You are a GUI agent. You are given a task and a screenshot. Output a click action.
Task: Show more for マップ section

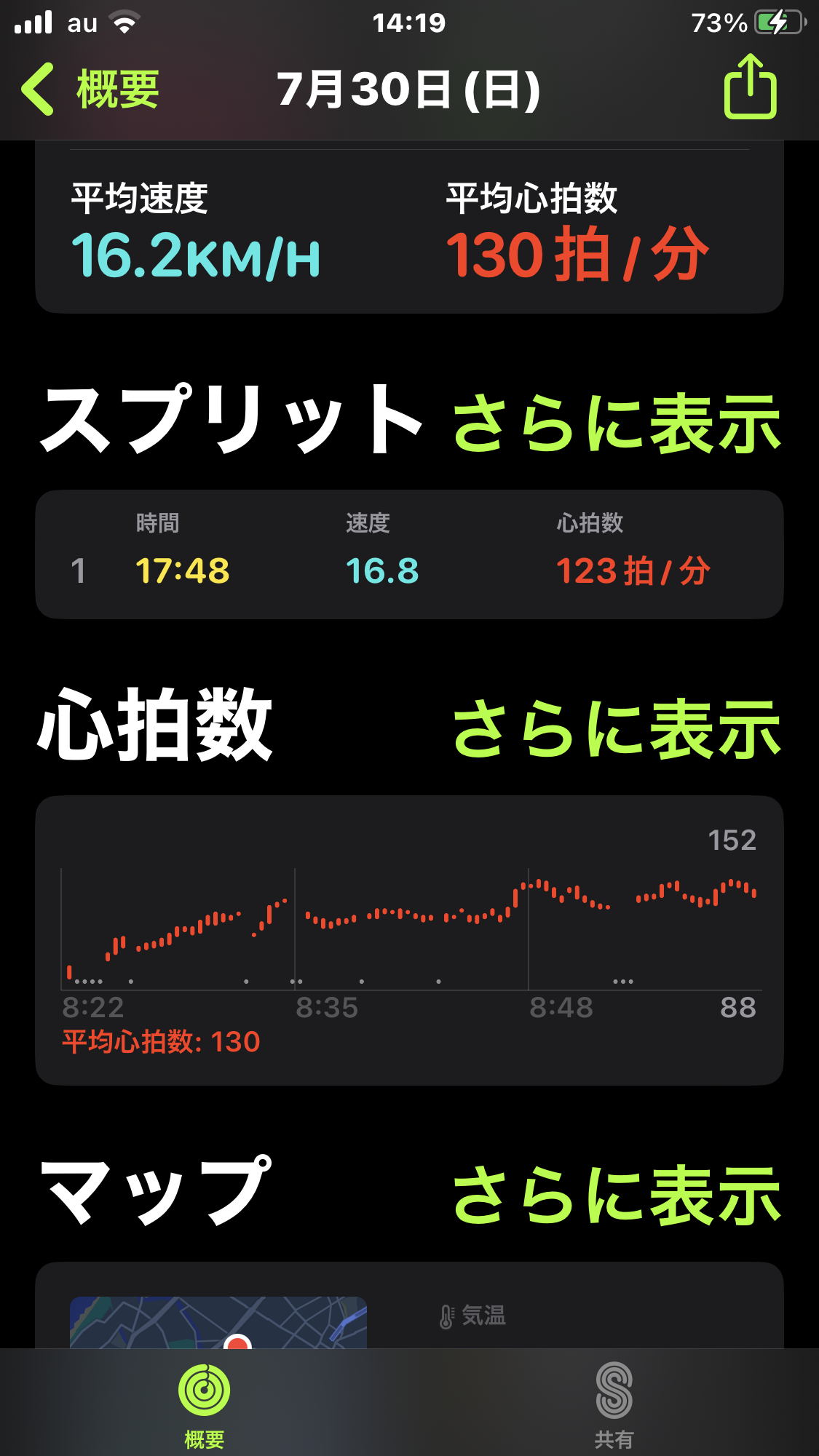(x=617, y=1195)
